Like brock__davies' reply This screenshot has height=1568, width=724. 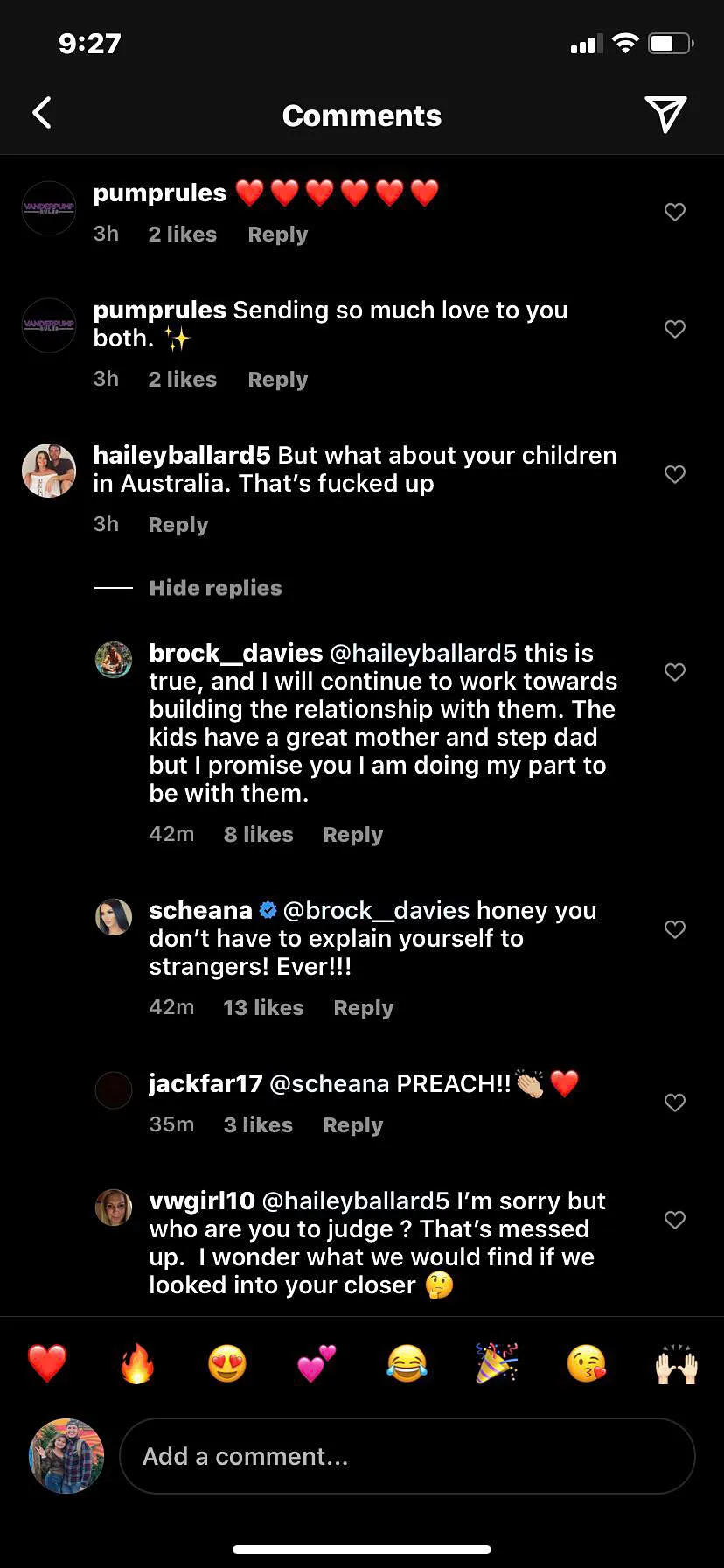pyautogui.click(x=674, y=672)
